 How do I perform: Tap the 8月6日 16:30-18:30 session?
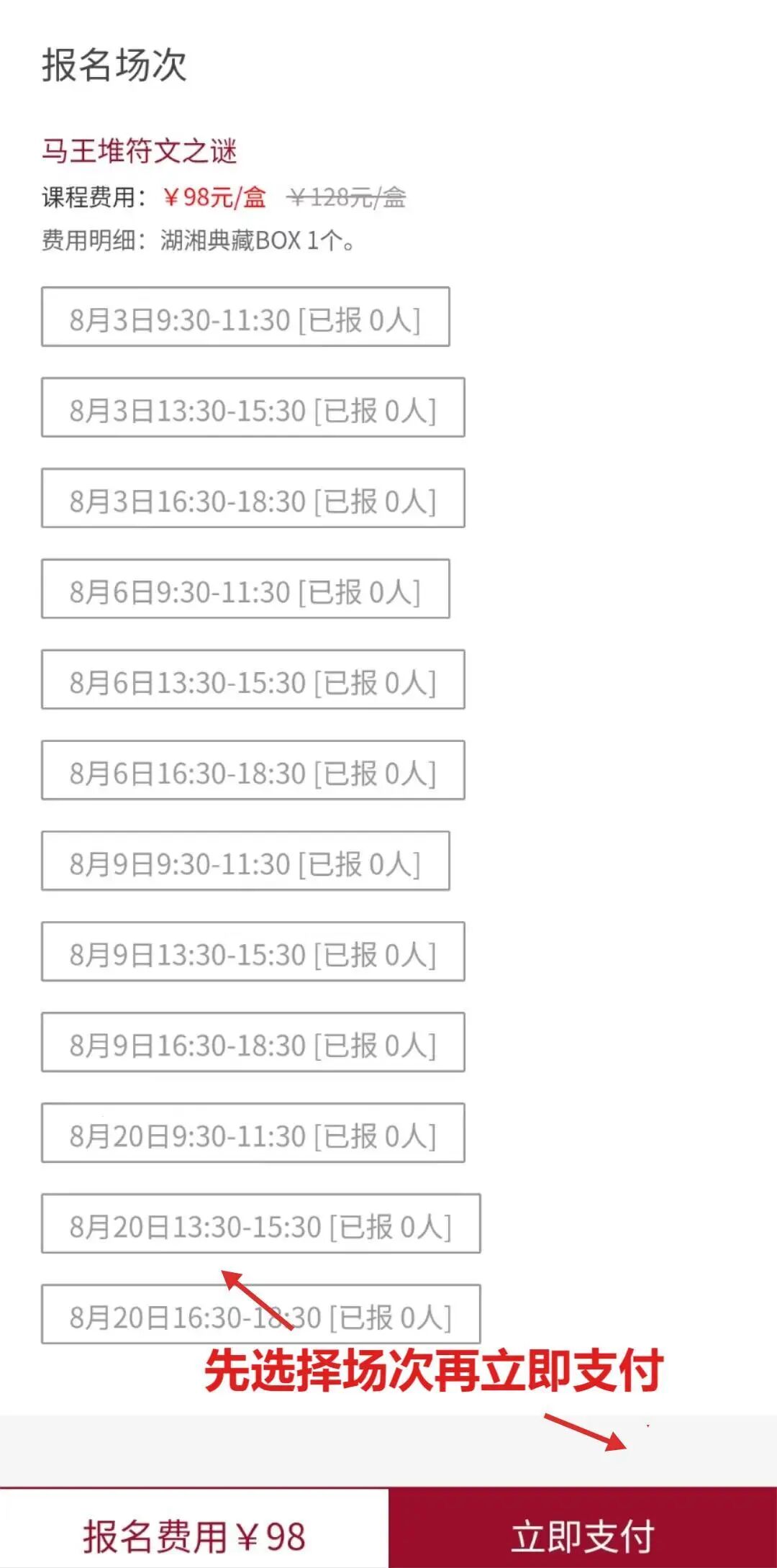pyautogui.click(x=253, y=771)
